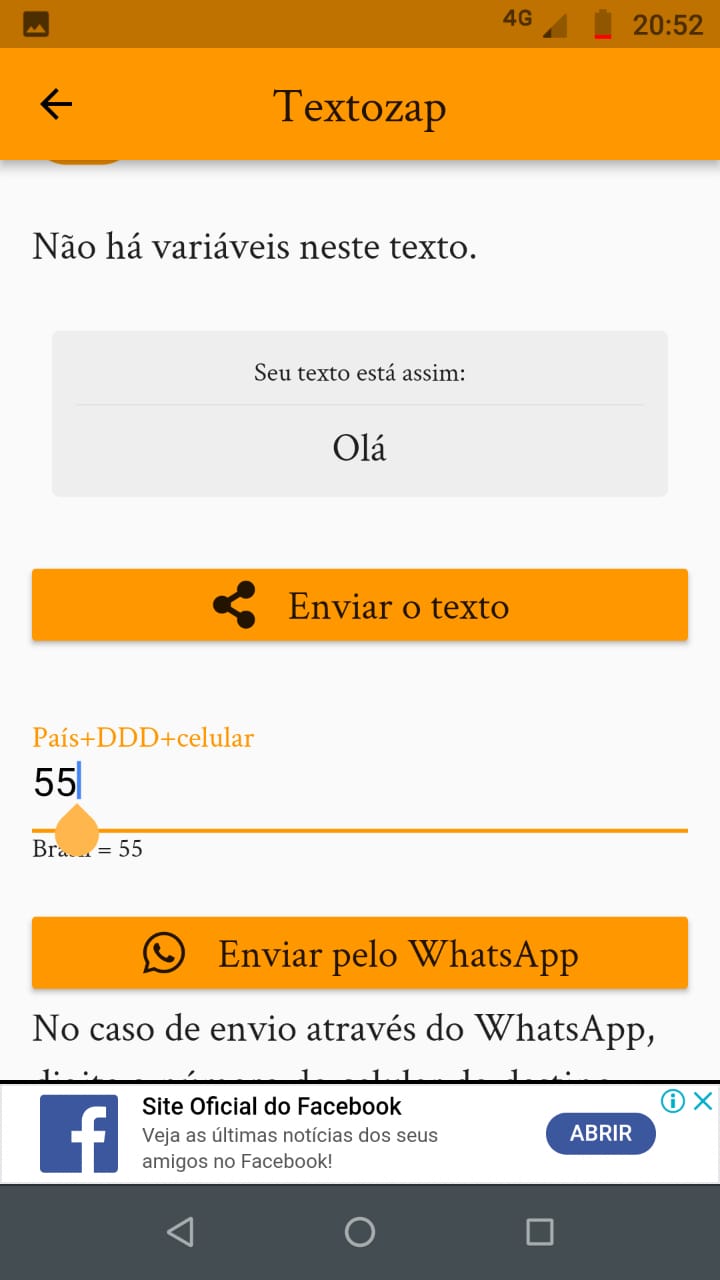Tap the Enviar o texto button

pos(360,606)
